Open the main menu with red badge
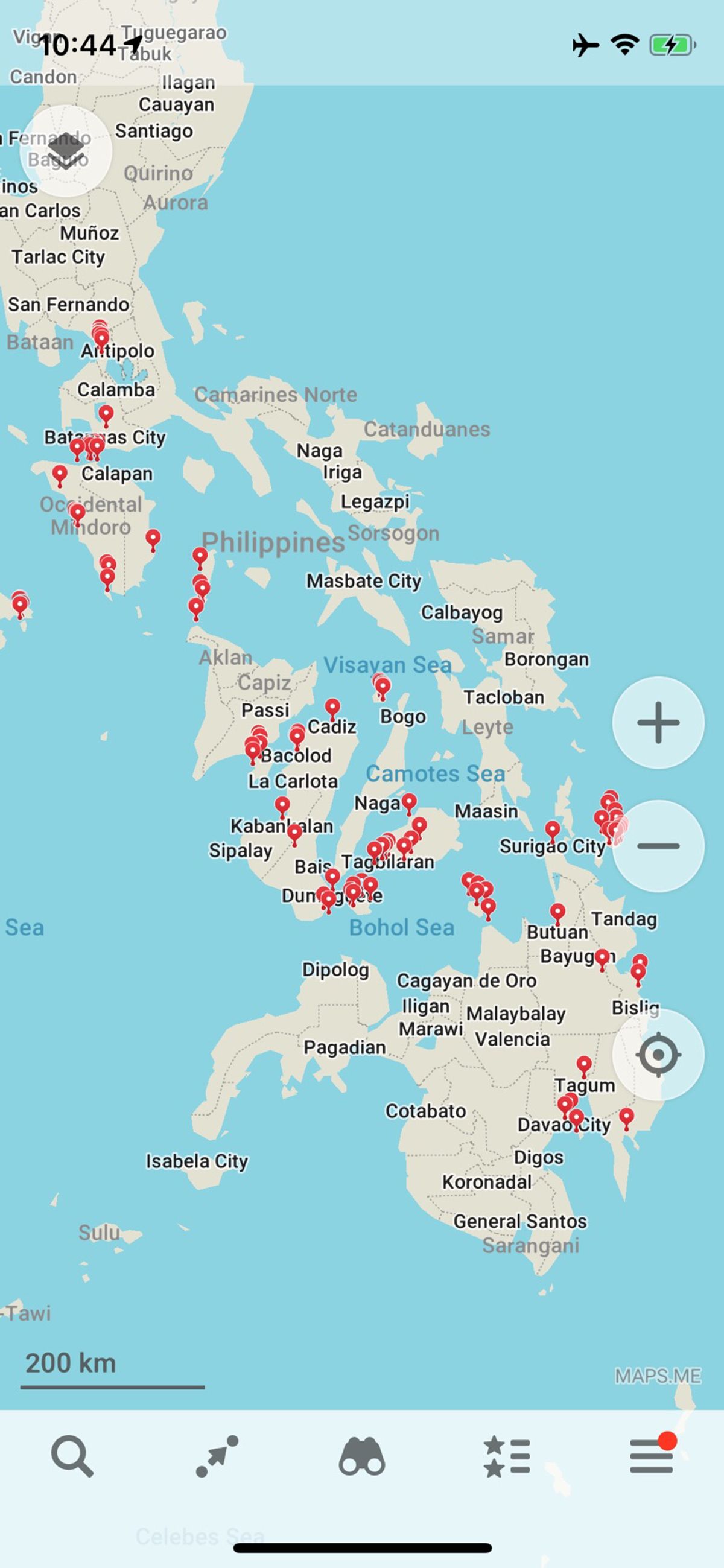The height and width of the screenshot is (1568, 724). tap(652, 1456)
